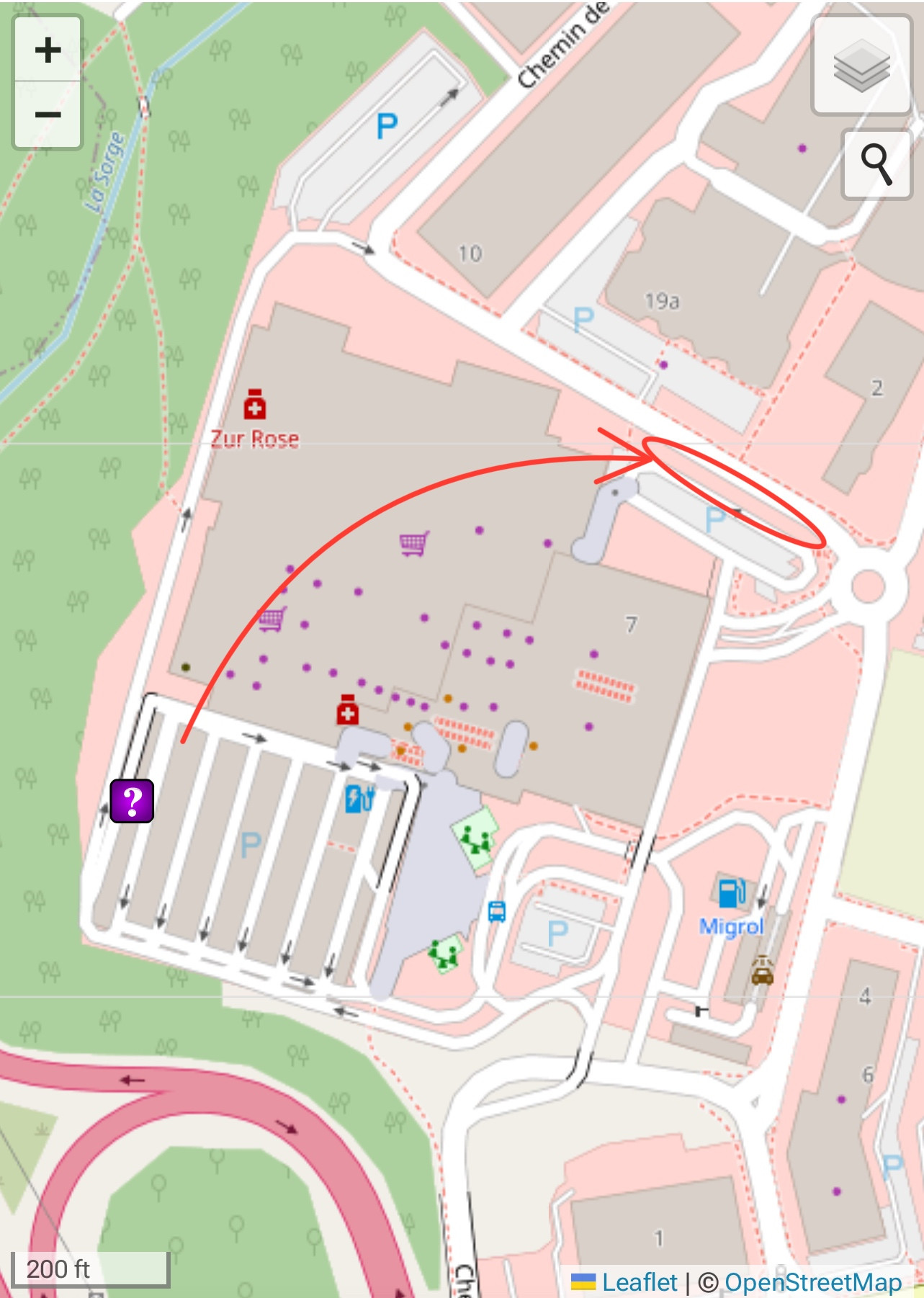
Task: Tap the purple question mark marker
Action: [x=132, y=800]
